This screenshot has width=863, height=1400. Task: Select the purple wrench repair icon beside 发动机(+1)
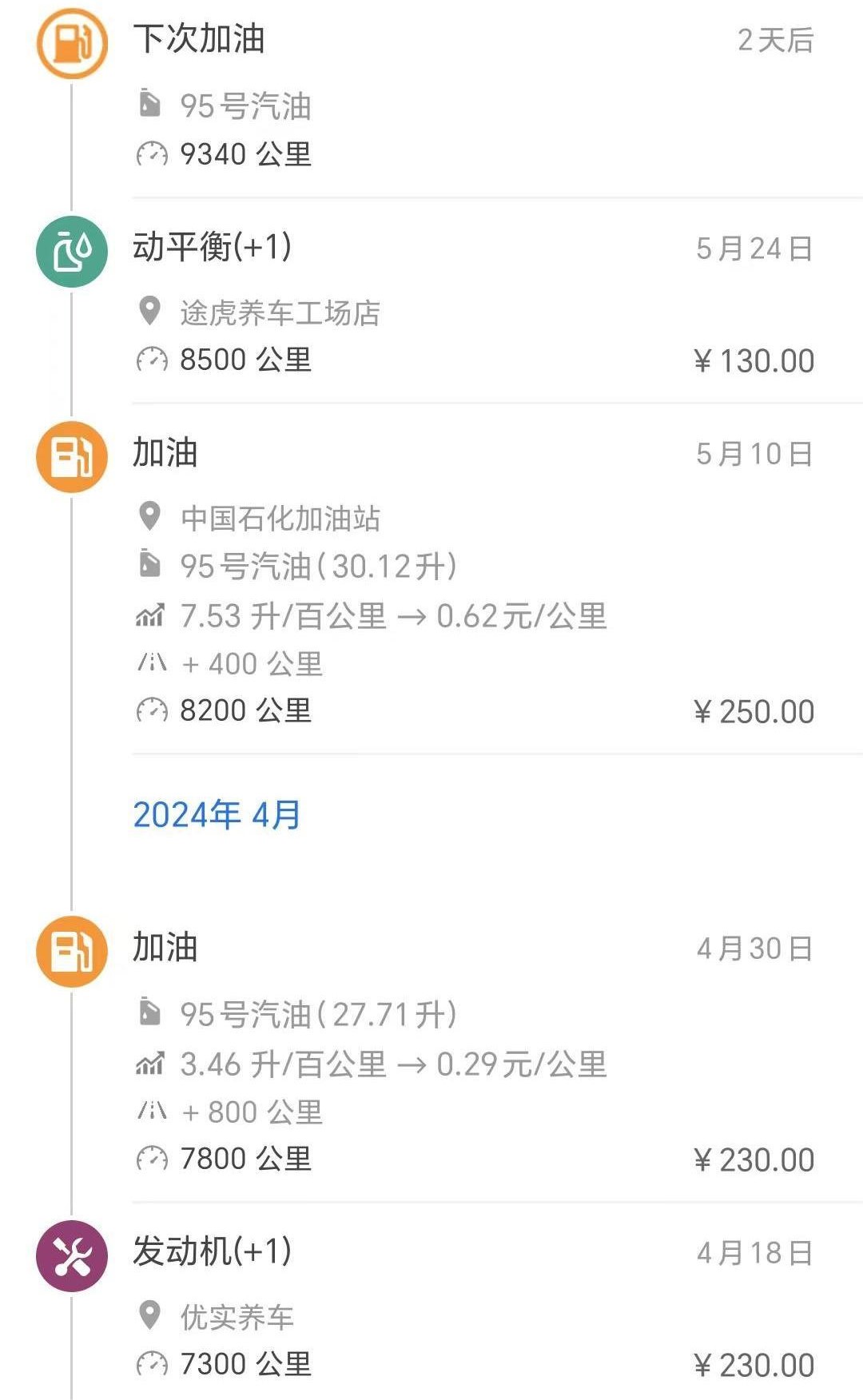[71, 1255]
